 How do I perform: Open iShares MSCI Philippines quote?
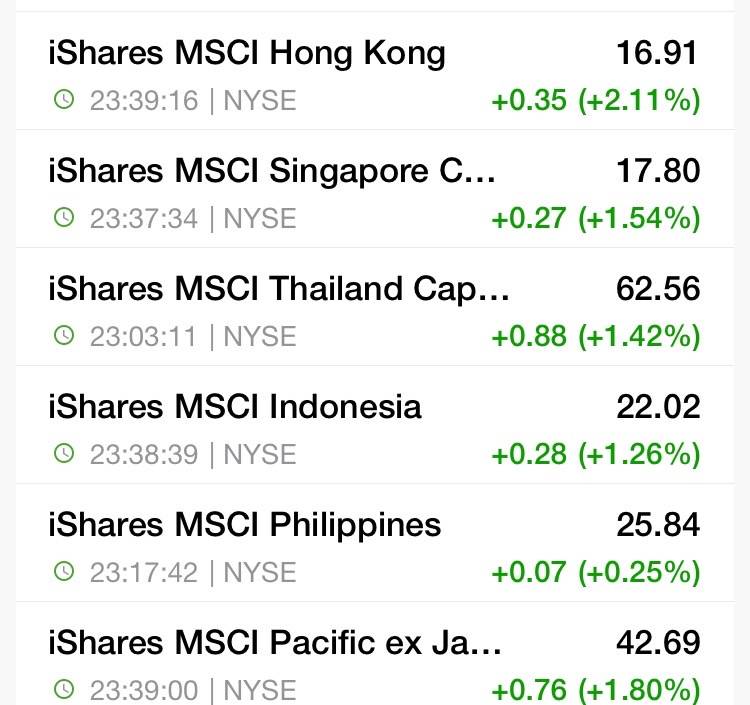pos(245,525)
